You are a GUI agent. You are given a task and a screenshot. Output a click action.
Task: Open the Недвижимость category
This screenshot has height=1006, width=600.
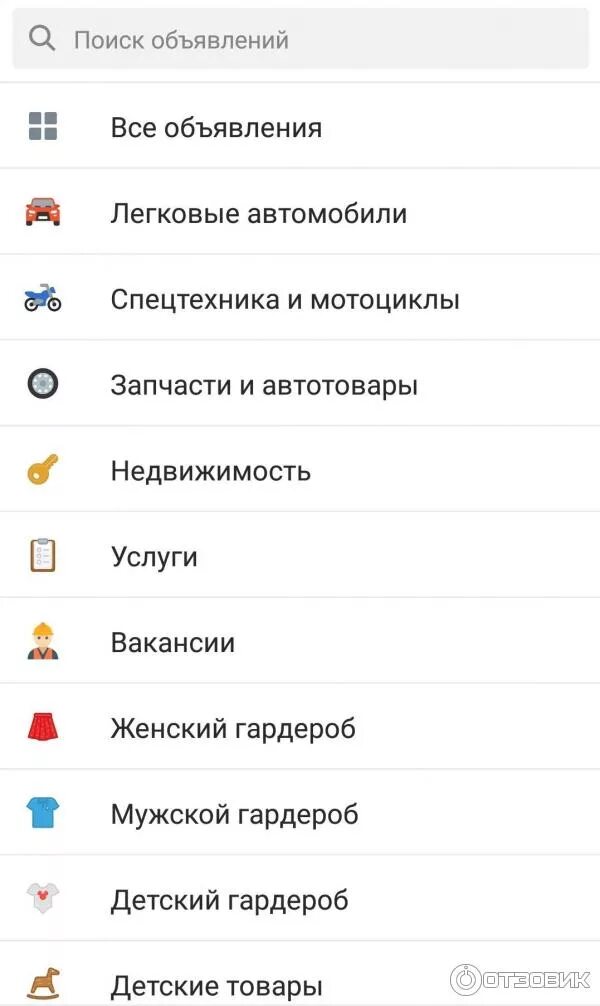click(x=300, y=470)
